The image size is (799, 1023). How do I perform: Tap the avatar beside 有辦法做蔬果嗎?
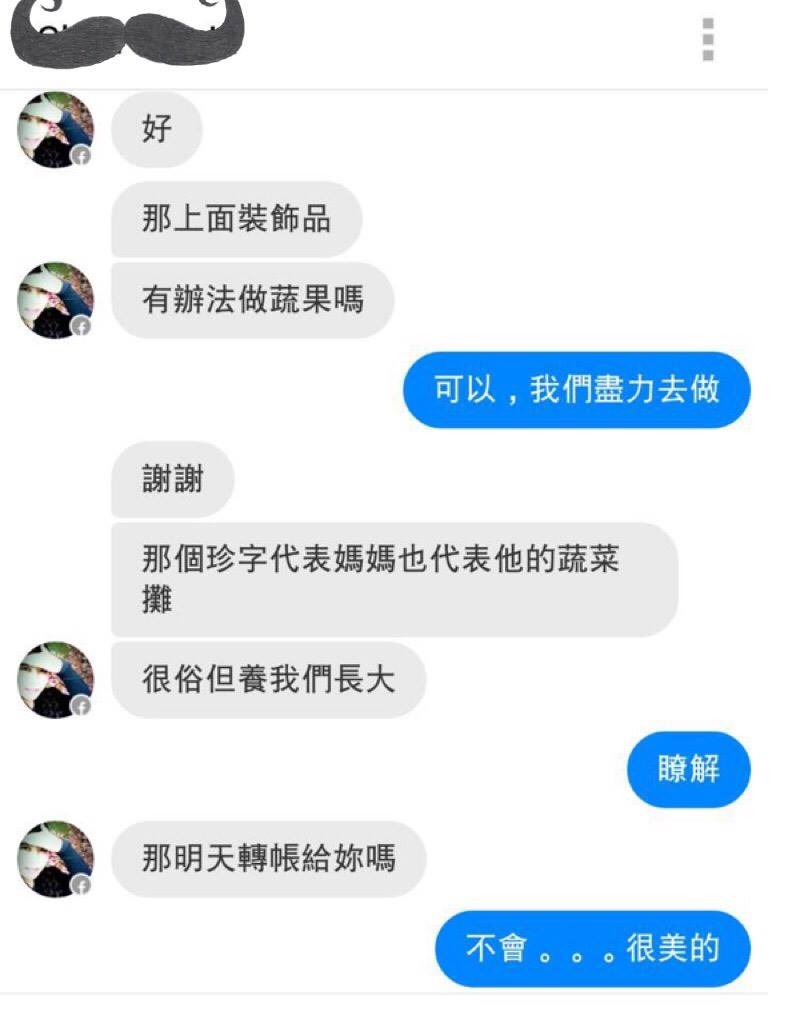pos(55,300)
